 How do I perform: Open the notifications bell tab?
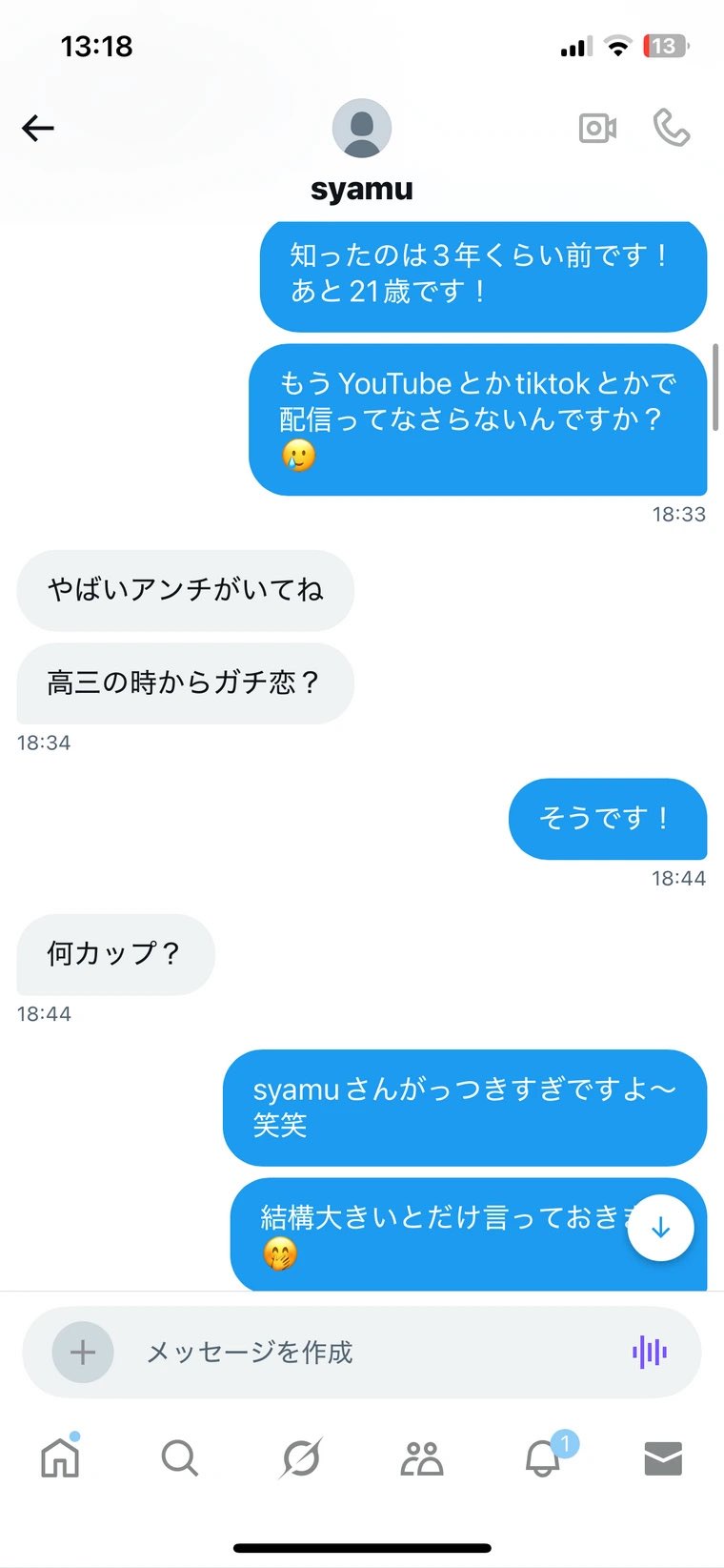coord(544,1458)
